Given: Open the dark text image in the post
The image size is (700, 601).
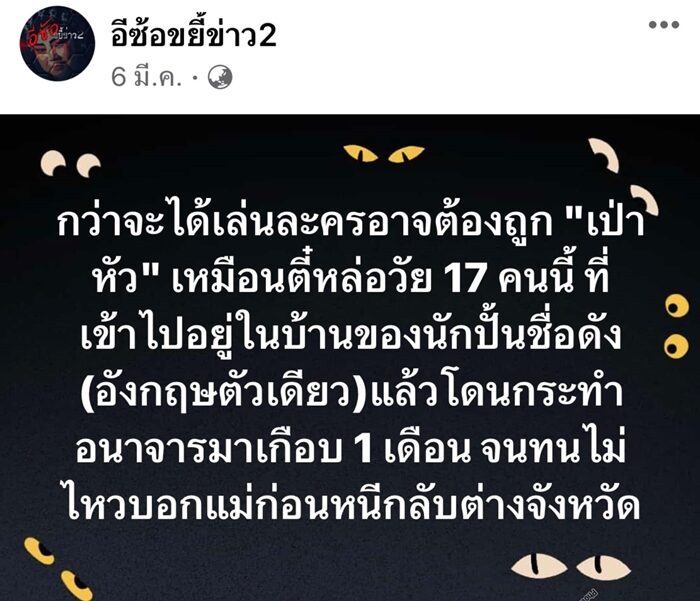Looking at the screenshot, I should pyautogui.click(x=350, y=360).
